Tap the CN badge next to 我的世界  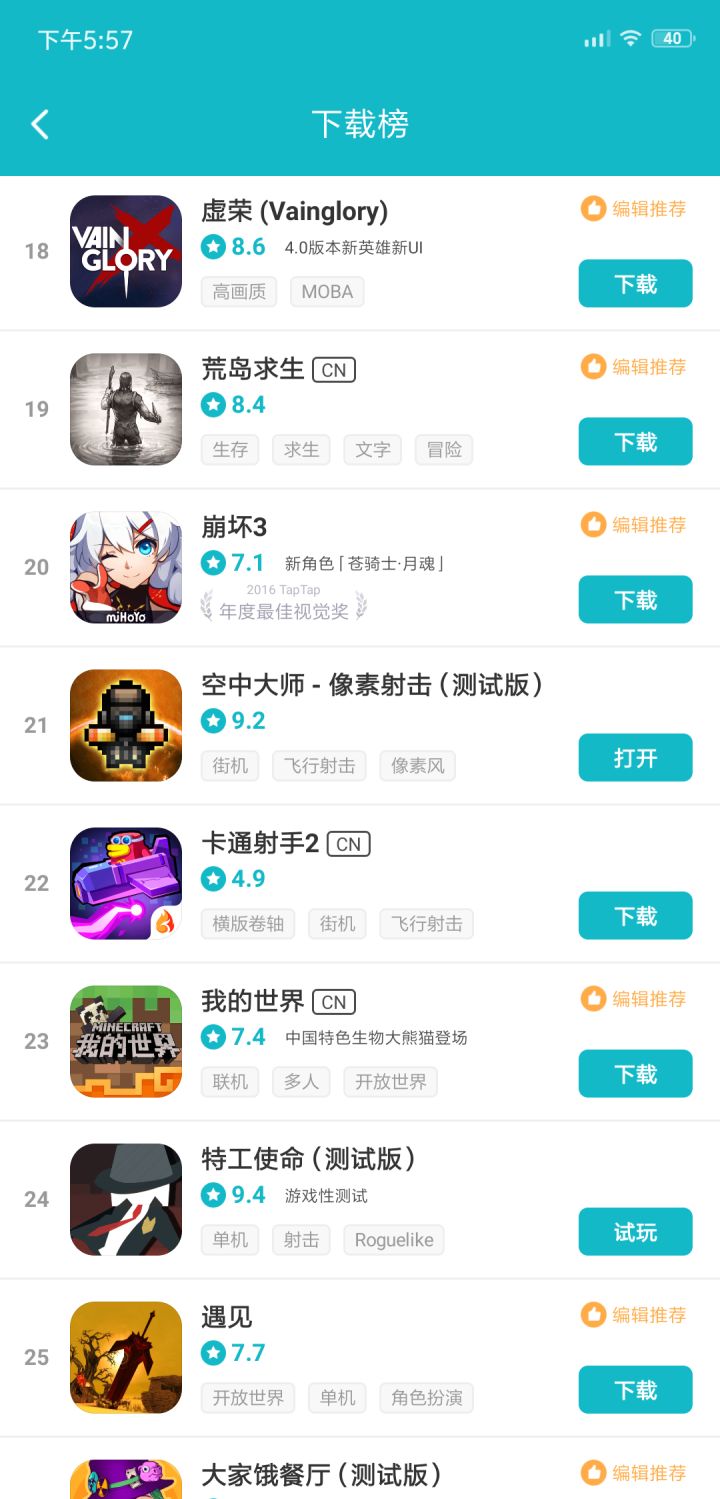click(334, 1001)
